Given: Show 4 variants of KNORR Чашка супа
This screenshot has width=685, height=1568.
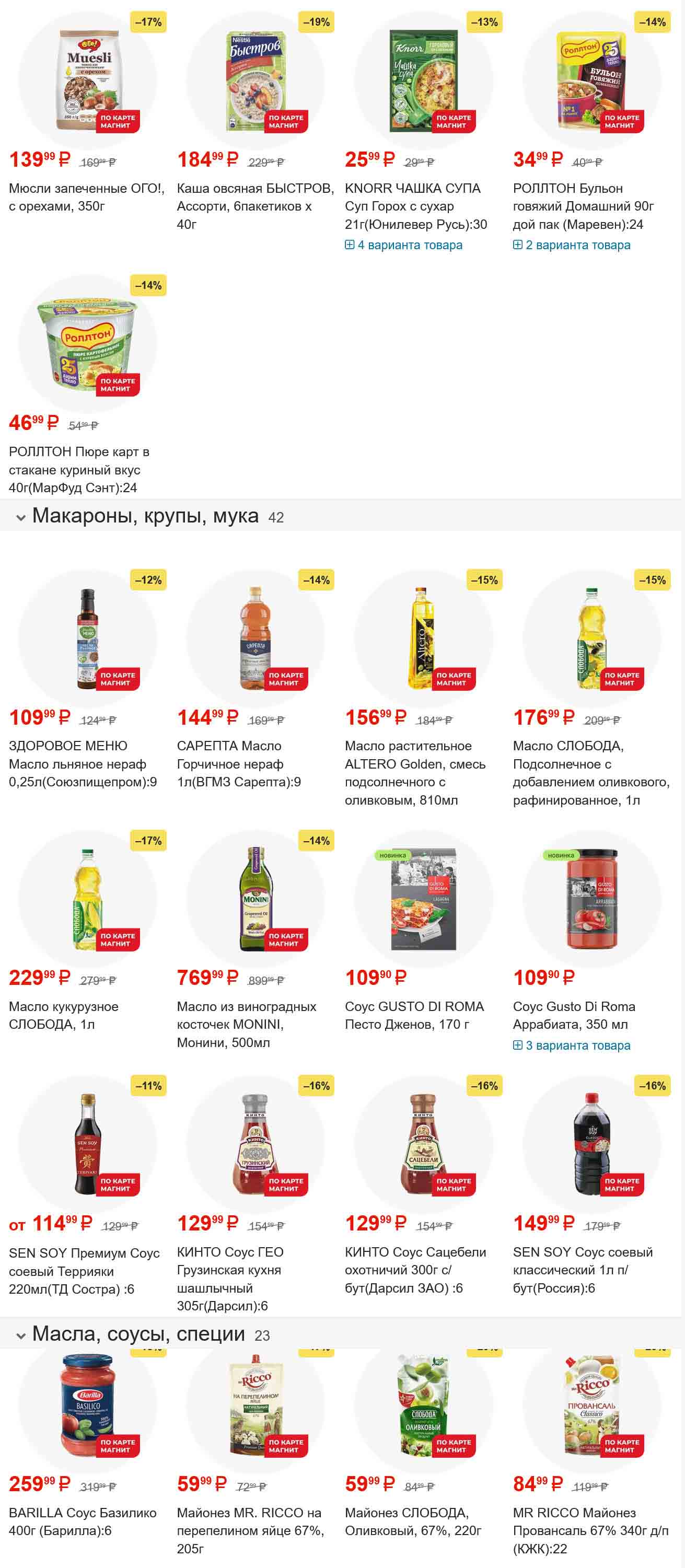Looking at the screenshot, I should pos(404,245).
